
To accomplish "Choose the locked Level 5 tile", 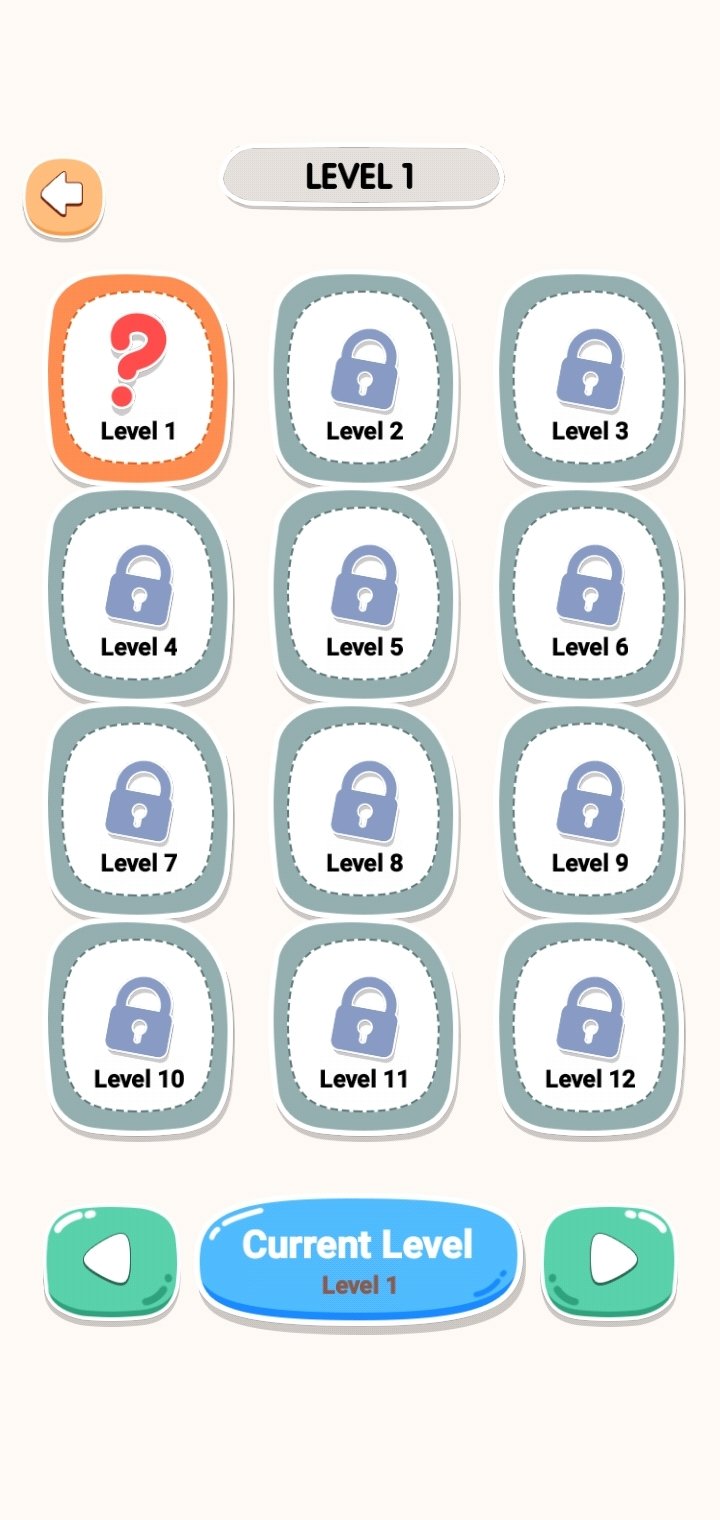I will pyautogui.click(x=364, y=595).
